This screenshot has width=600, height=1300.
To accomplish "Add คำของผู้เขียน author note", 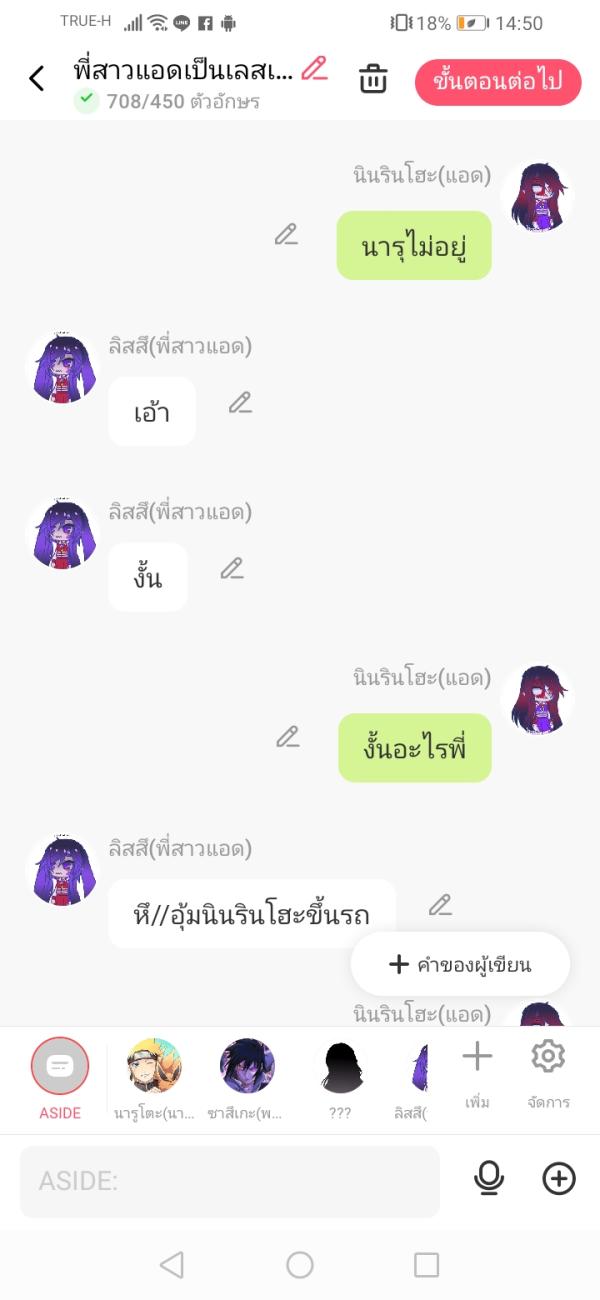I will 460,964.
